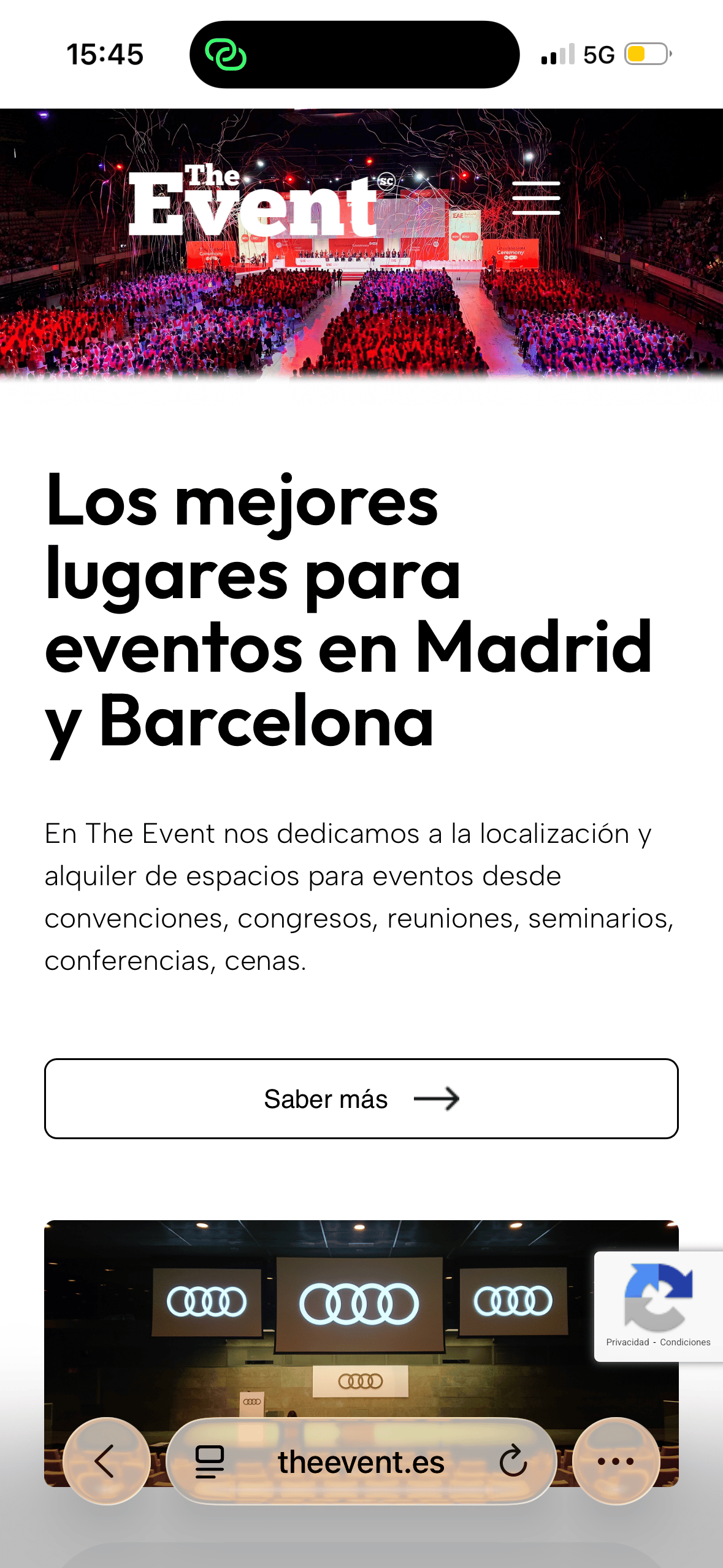
Task: Open the hamburger navigation menu
Action: [x=536, y=198]
